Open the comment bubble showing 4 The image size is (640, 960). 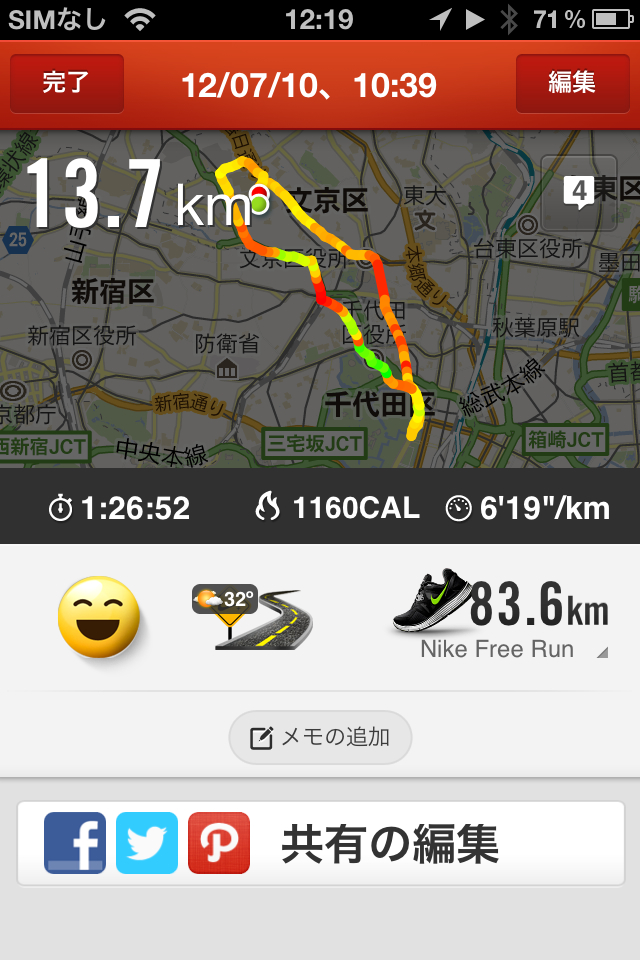pyautogui.click(x=578, y=191)
